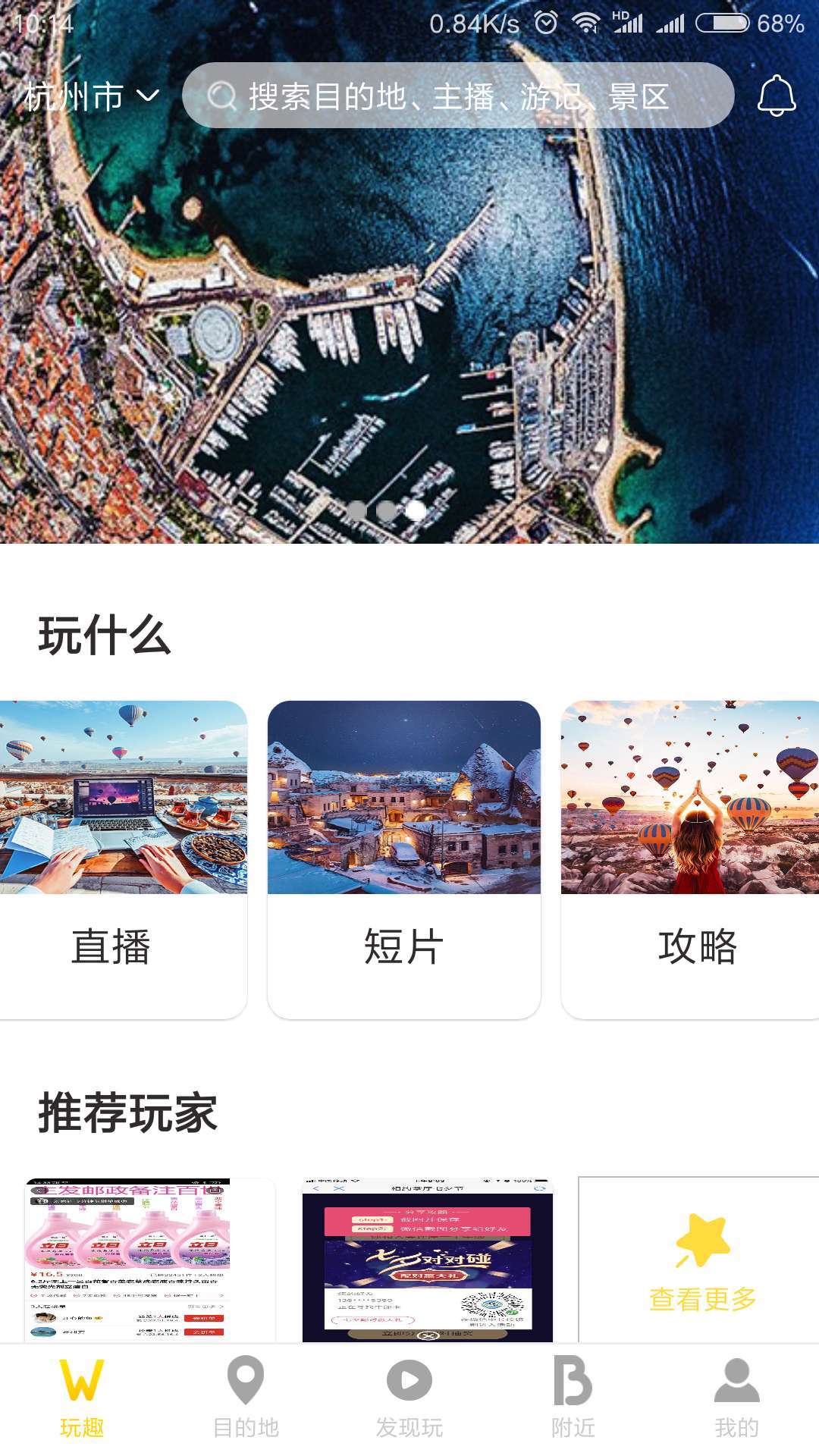This screenshot has width=819, height=1456.
Task: Open the notifications bell
Action: coord(777,96)
